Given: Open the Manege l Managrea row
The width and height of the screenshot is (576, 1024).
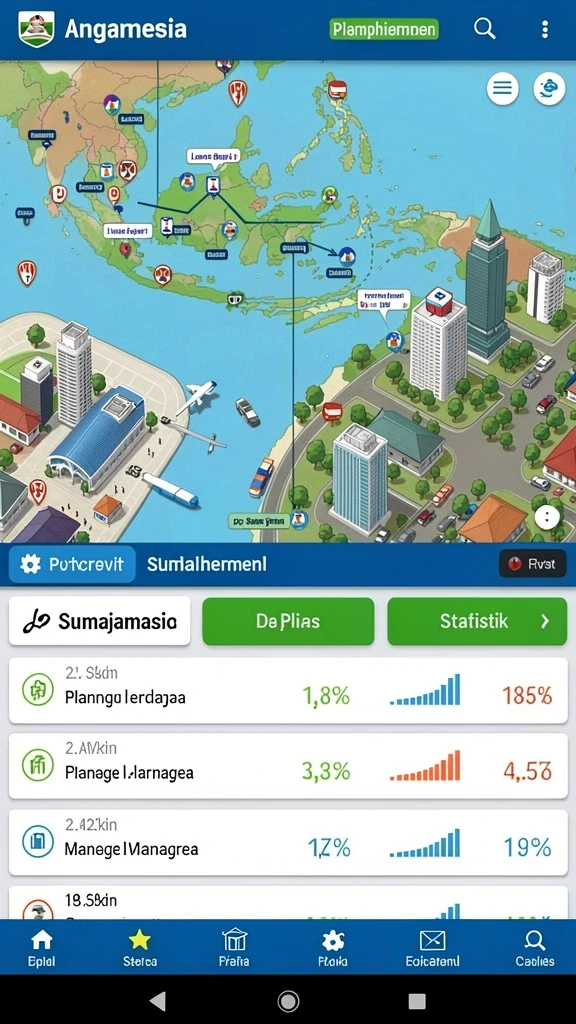Looking at the screenshot, I should 288,842.
